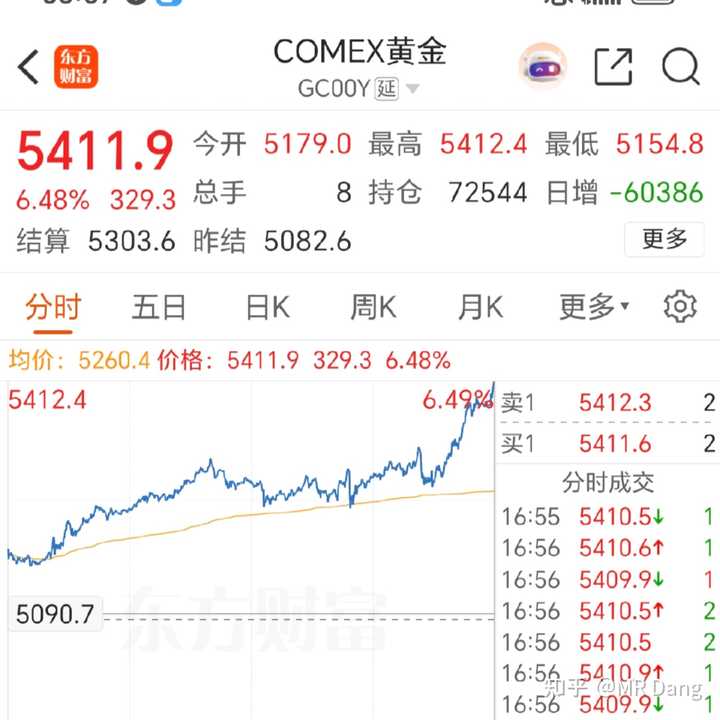The height and width of the screenshot is (720, 720).
Task: Switch to the 月K chart tab
Action: coord(480,307)
